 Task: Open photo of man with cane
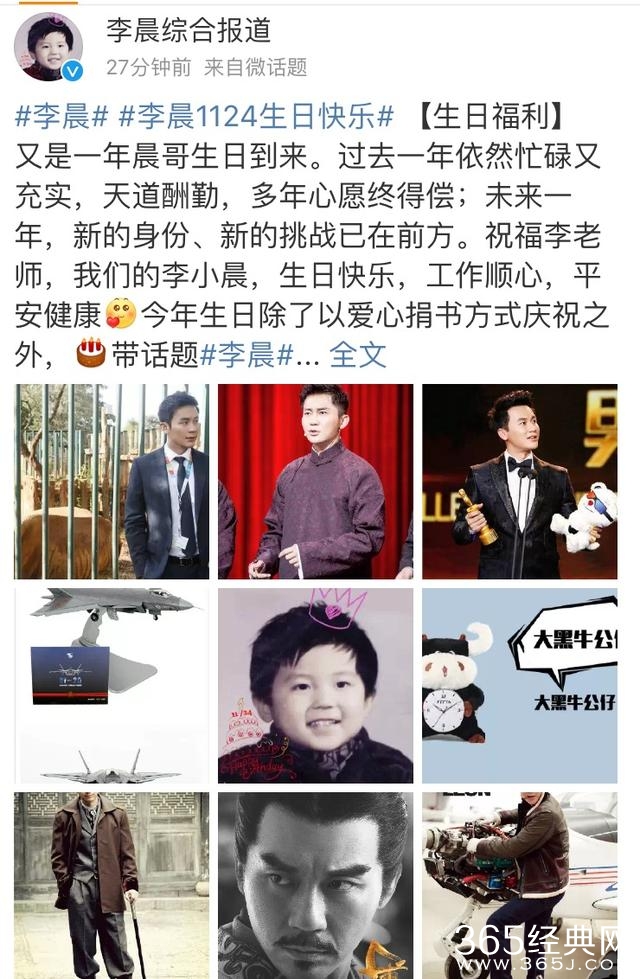pos(112,885)
